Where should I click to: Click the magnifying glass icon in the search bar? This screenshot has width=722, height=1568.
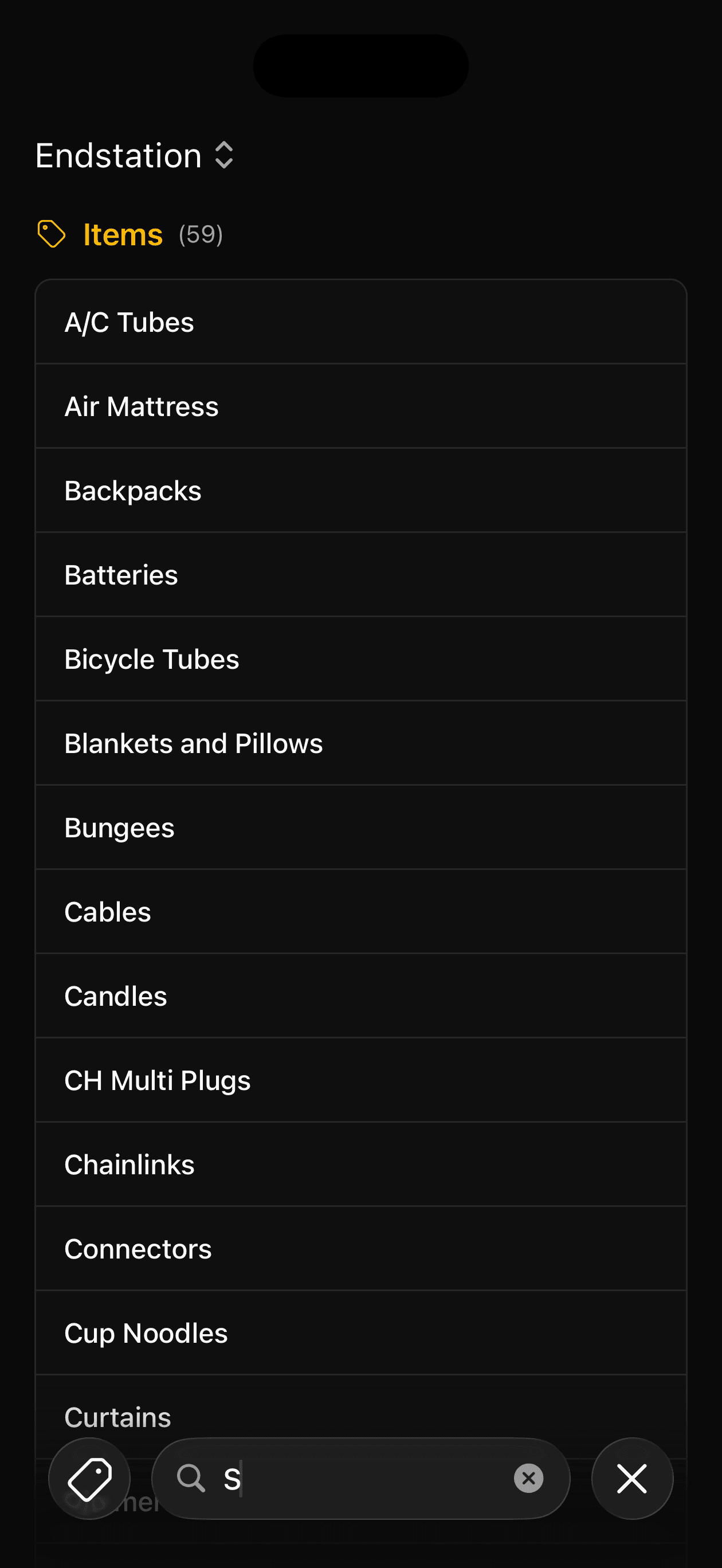(x=191, y=1479)
